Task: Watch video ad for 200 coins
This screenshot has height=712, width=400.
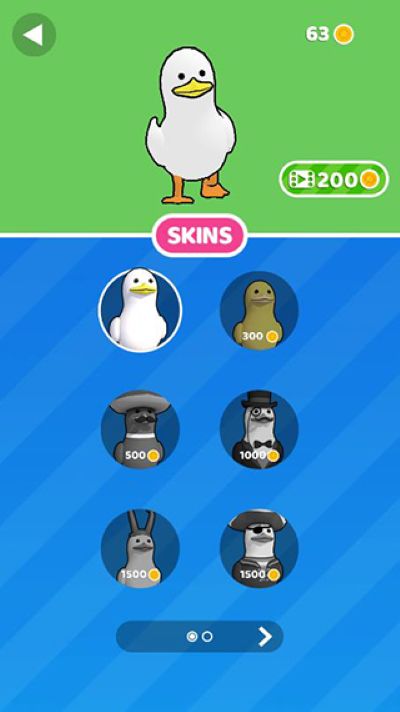Action: (x=334, y=179)
